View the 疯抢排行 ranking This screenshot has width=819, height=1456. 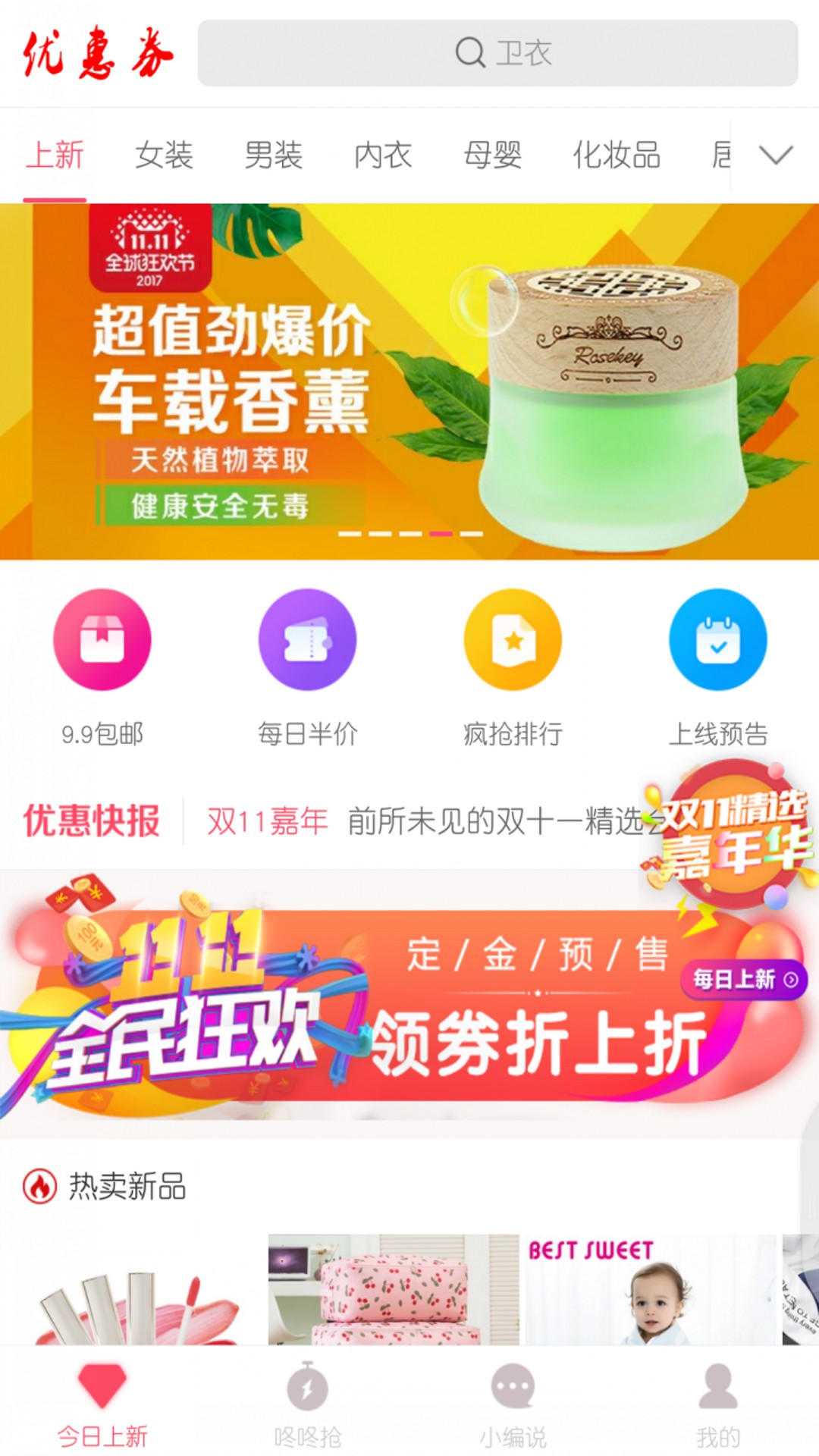point(513,668)
